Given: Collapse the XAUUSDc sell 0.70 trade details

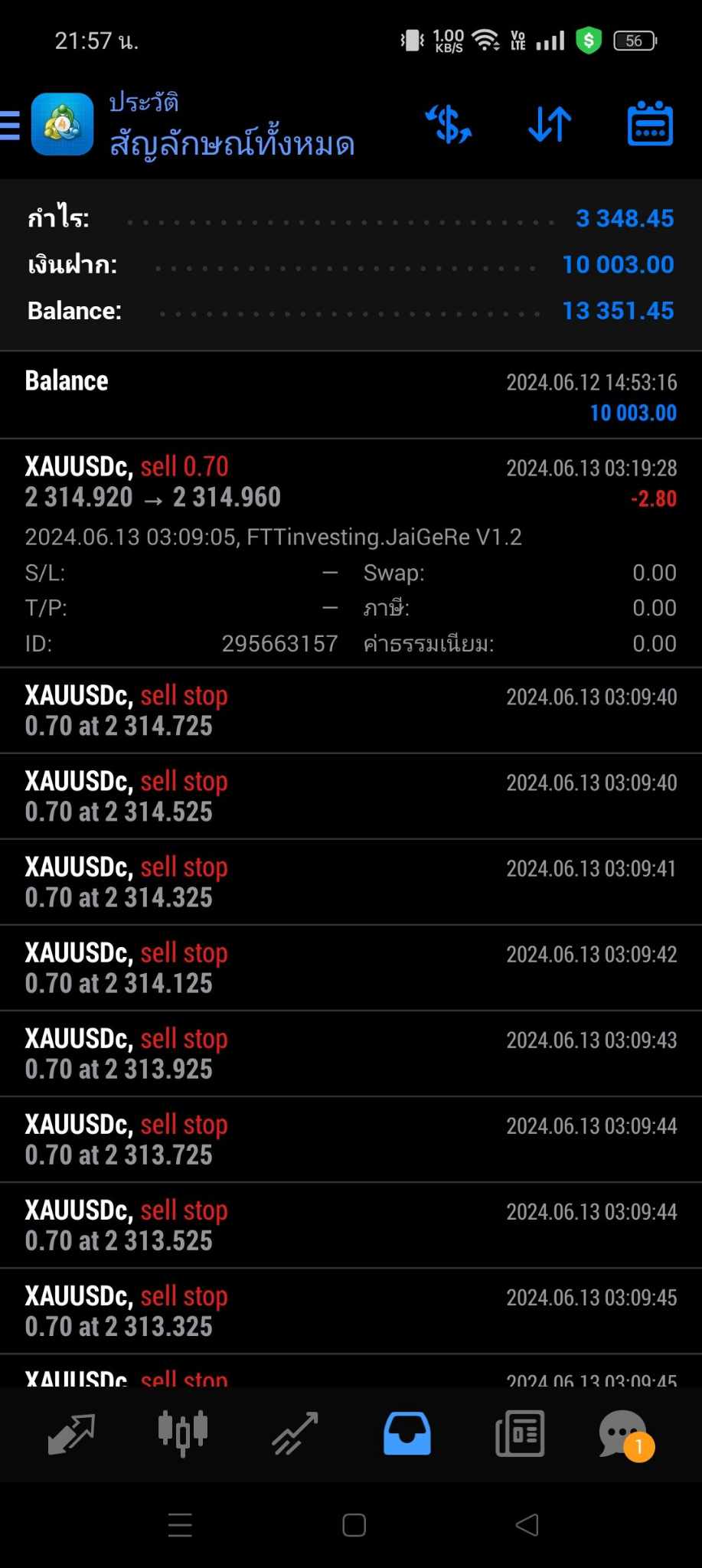Looking at the screenshot, I should click(x=351, y=553).
